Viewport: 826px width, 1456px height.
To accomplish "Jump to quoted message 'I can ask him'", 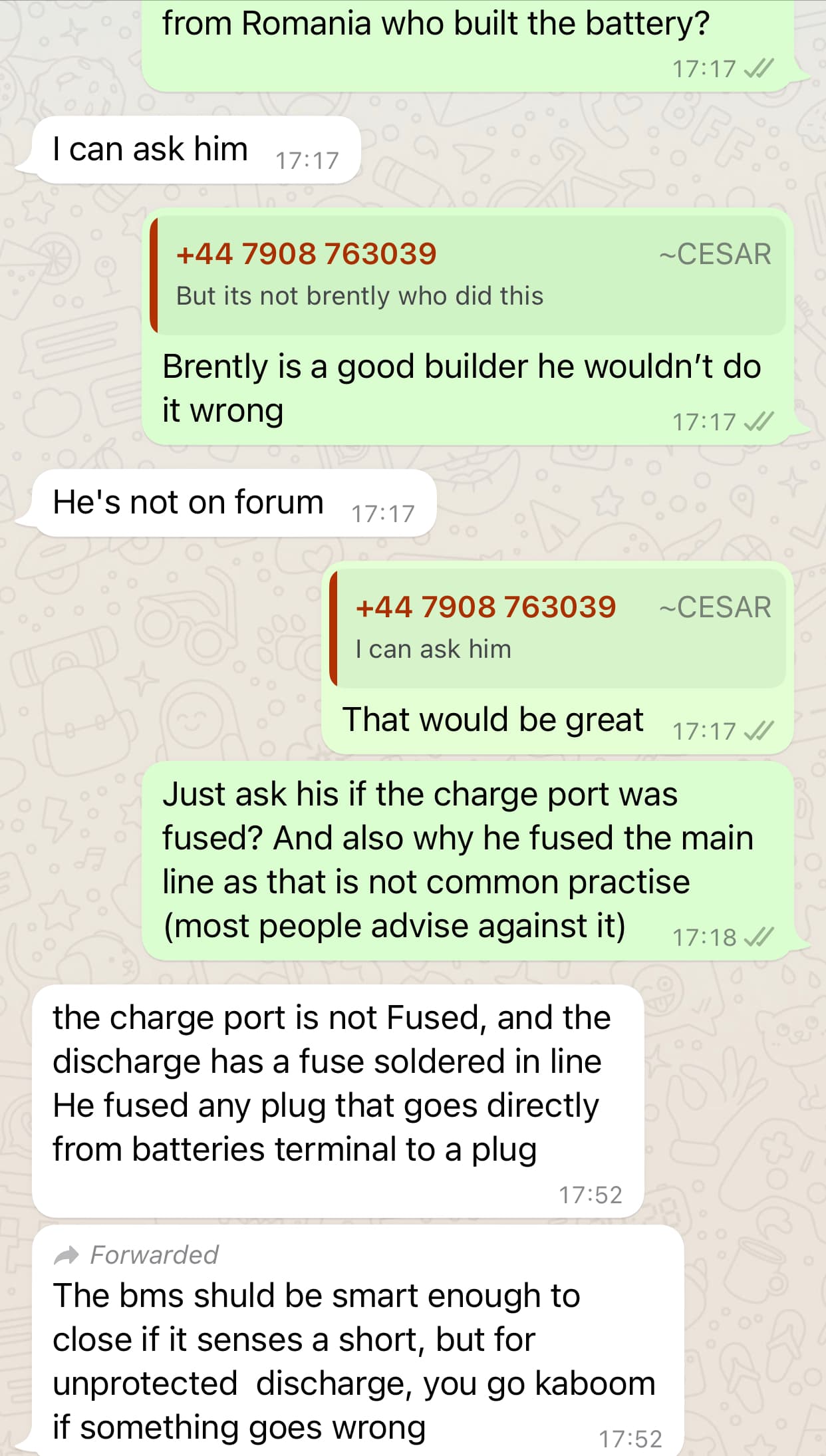I will pos(558,628).
